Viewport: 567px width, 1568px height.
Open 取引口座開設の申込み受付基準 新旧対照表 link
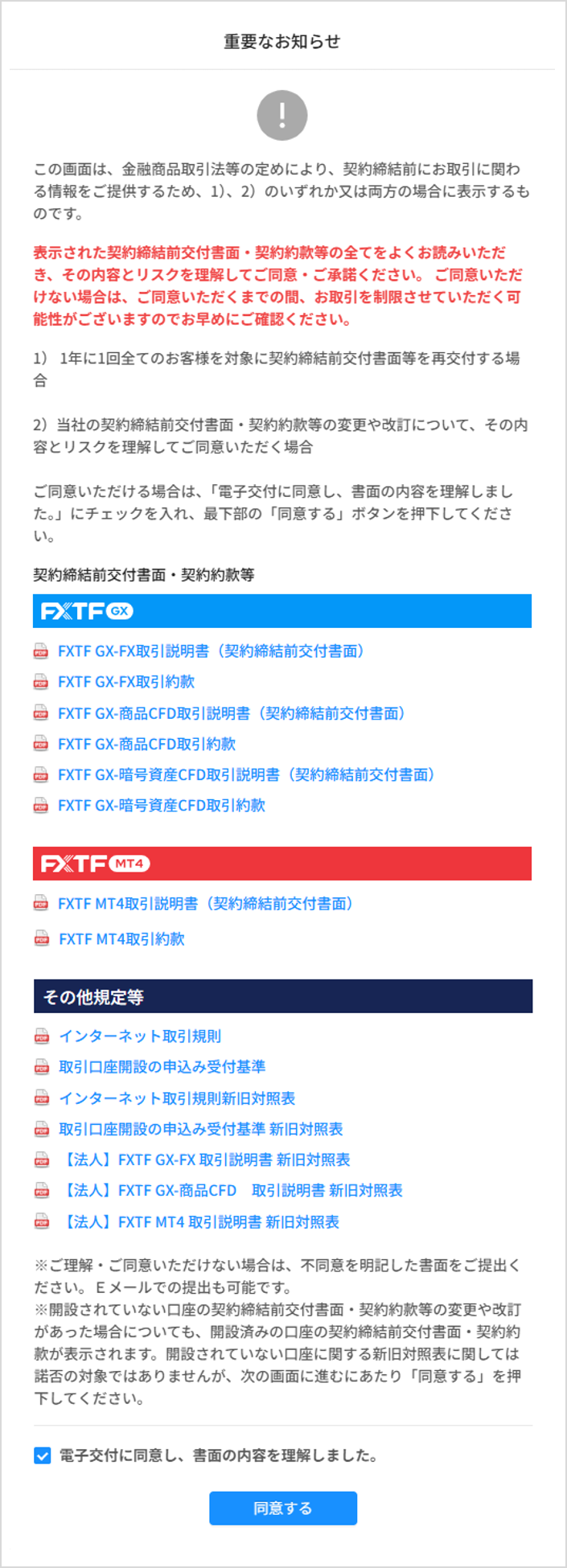pyautogui.click(x=200, y=1129)
